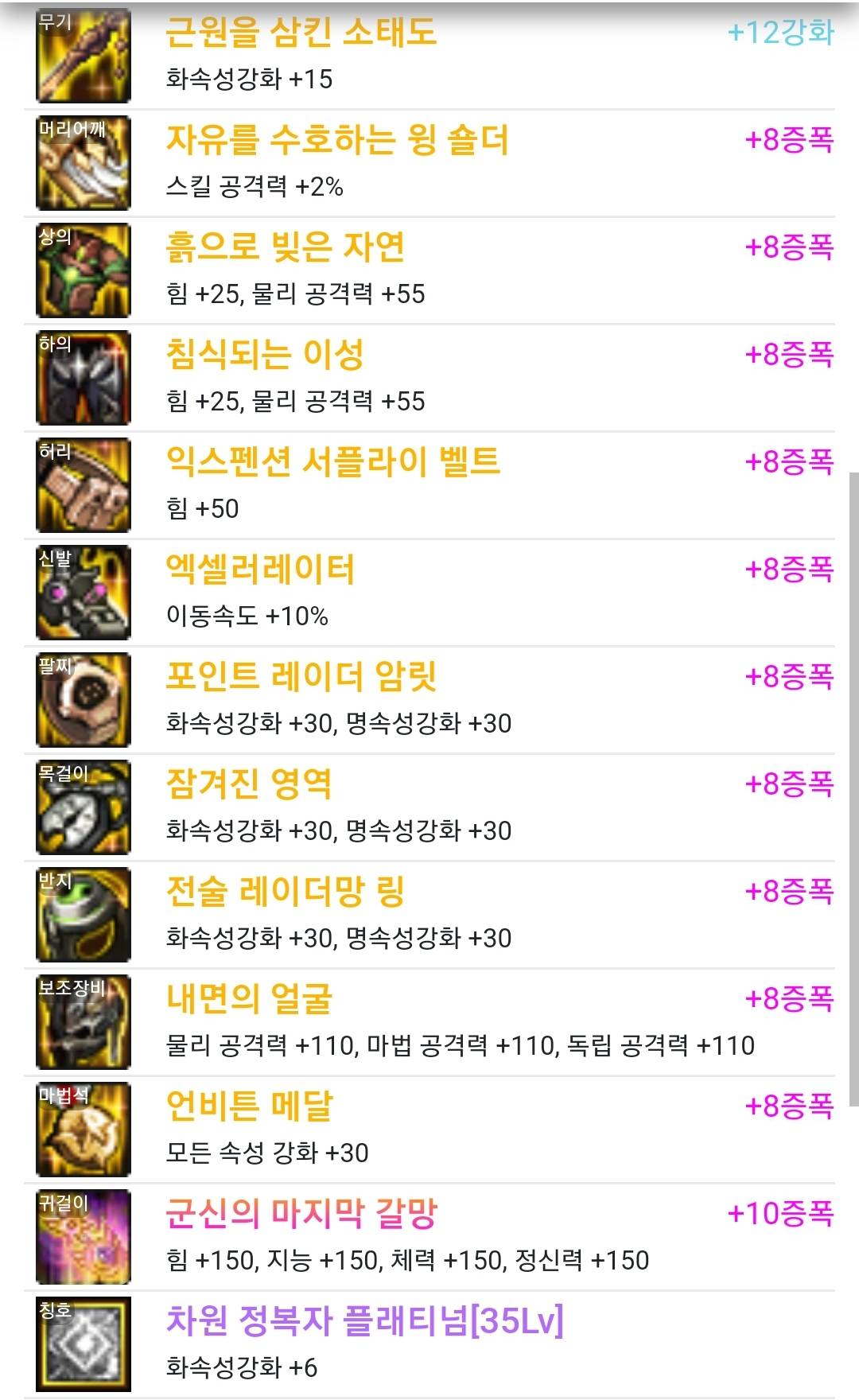The image size is (859, 1400).
Task: Open 전술 레이더망 링 ring item
Action: [286, 892]
